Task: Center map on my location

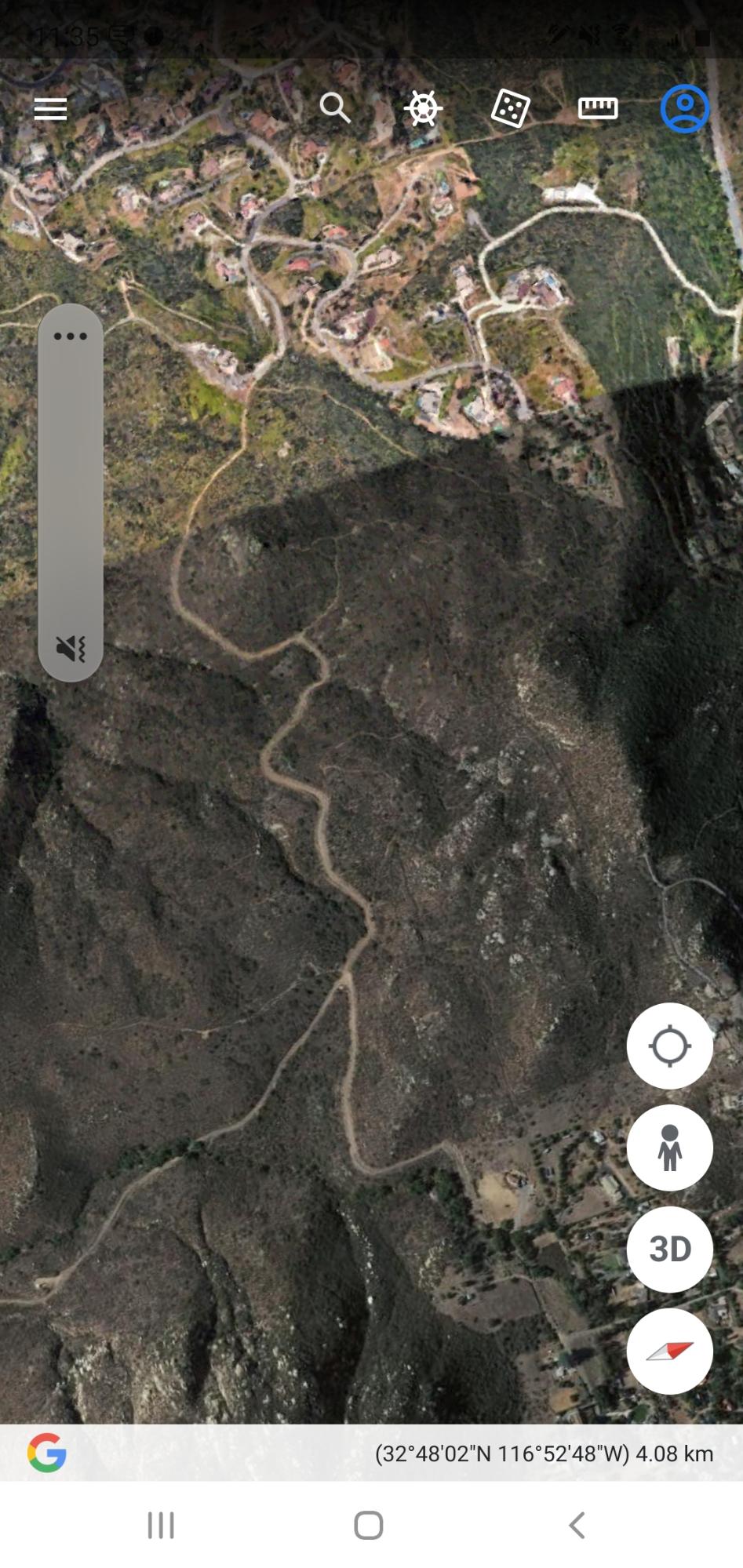Action: click(x=669, y=1046)
